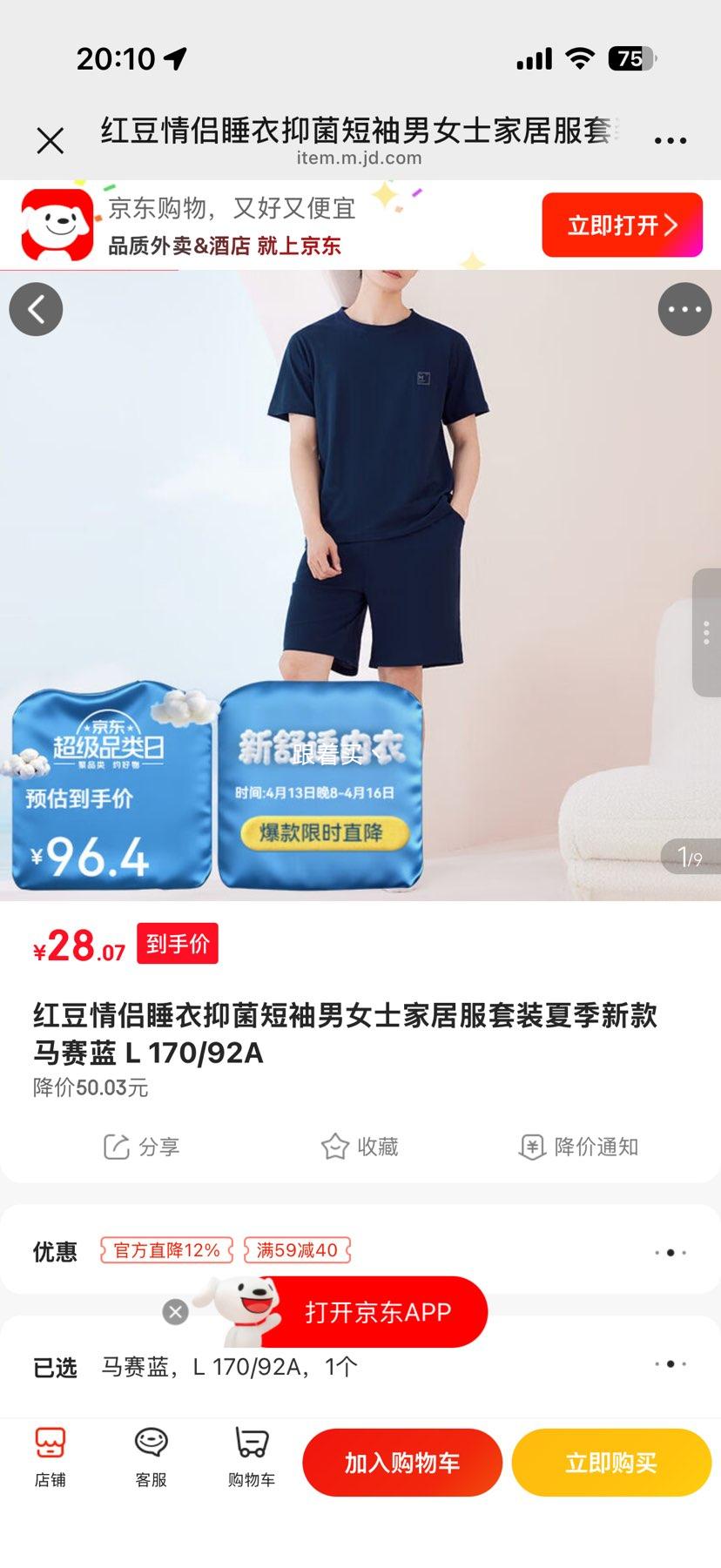This screenshot has width=721, height=1568.
Task: Open the 立即打开 chevron banner link
Action: click(x=622, y=224)
